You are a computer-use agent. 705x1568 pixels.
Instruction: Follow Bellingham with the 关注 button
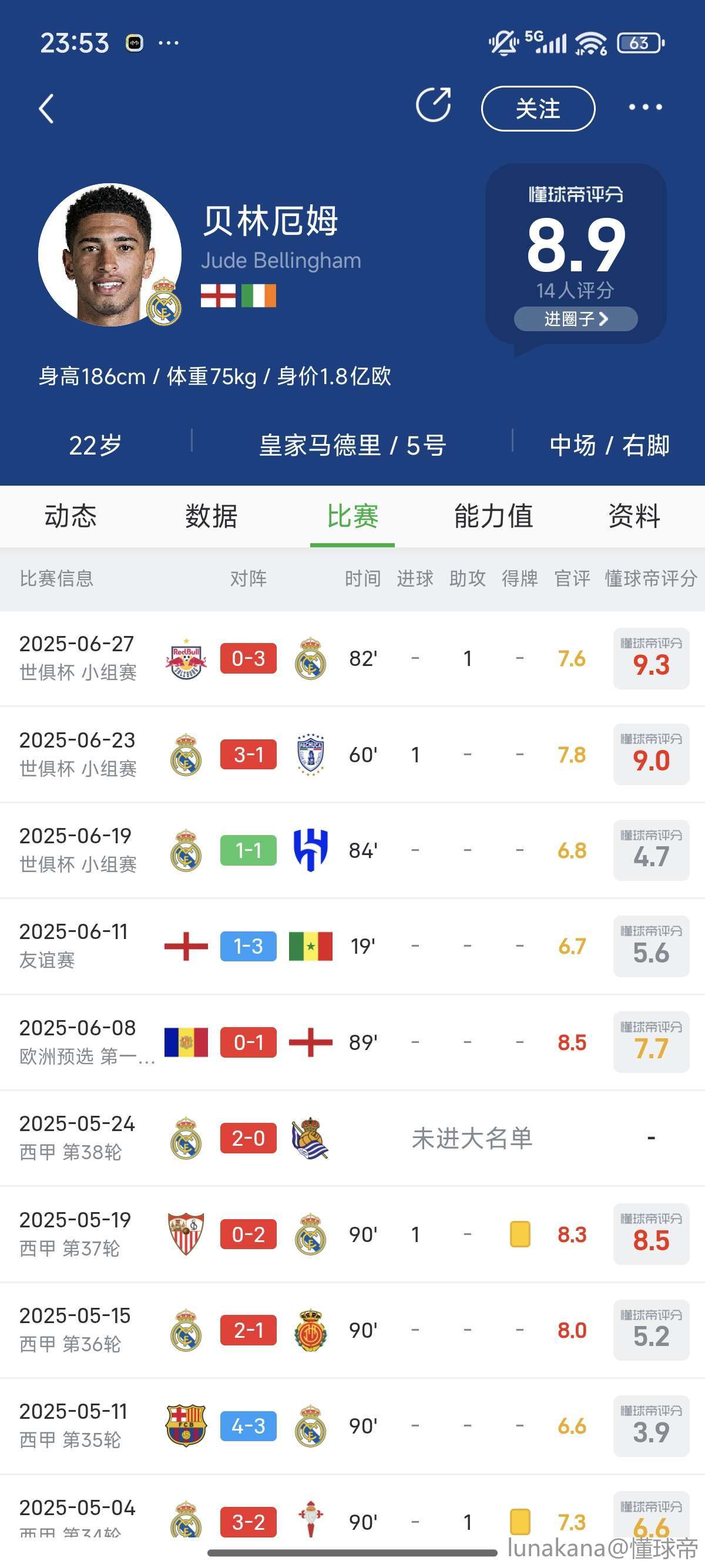[x=538, y=109]
